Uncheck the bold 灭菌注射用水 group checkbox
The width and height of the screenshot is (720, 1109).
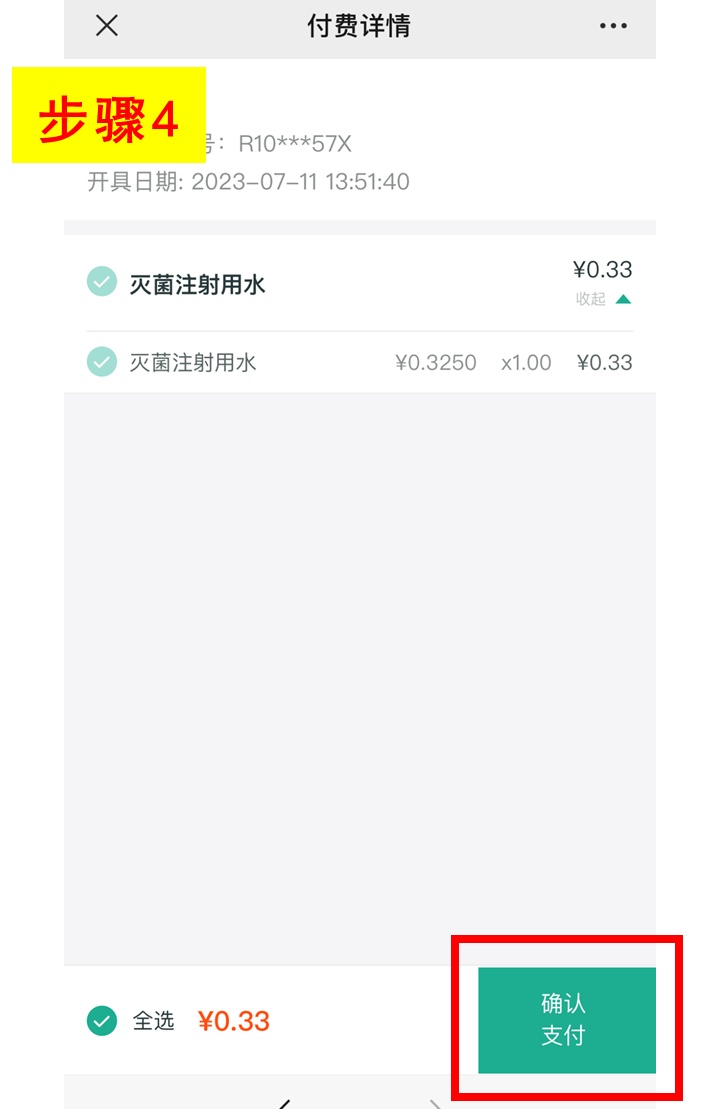pos(102,283)
